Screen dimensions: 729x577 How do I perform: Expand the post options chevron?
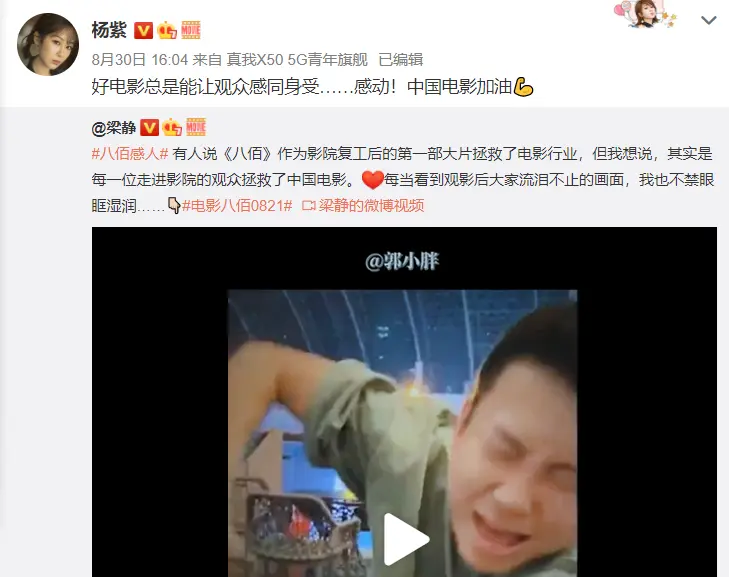[707, 20]
